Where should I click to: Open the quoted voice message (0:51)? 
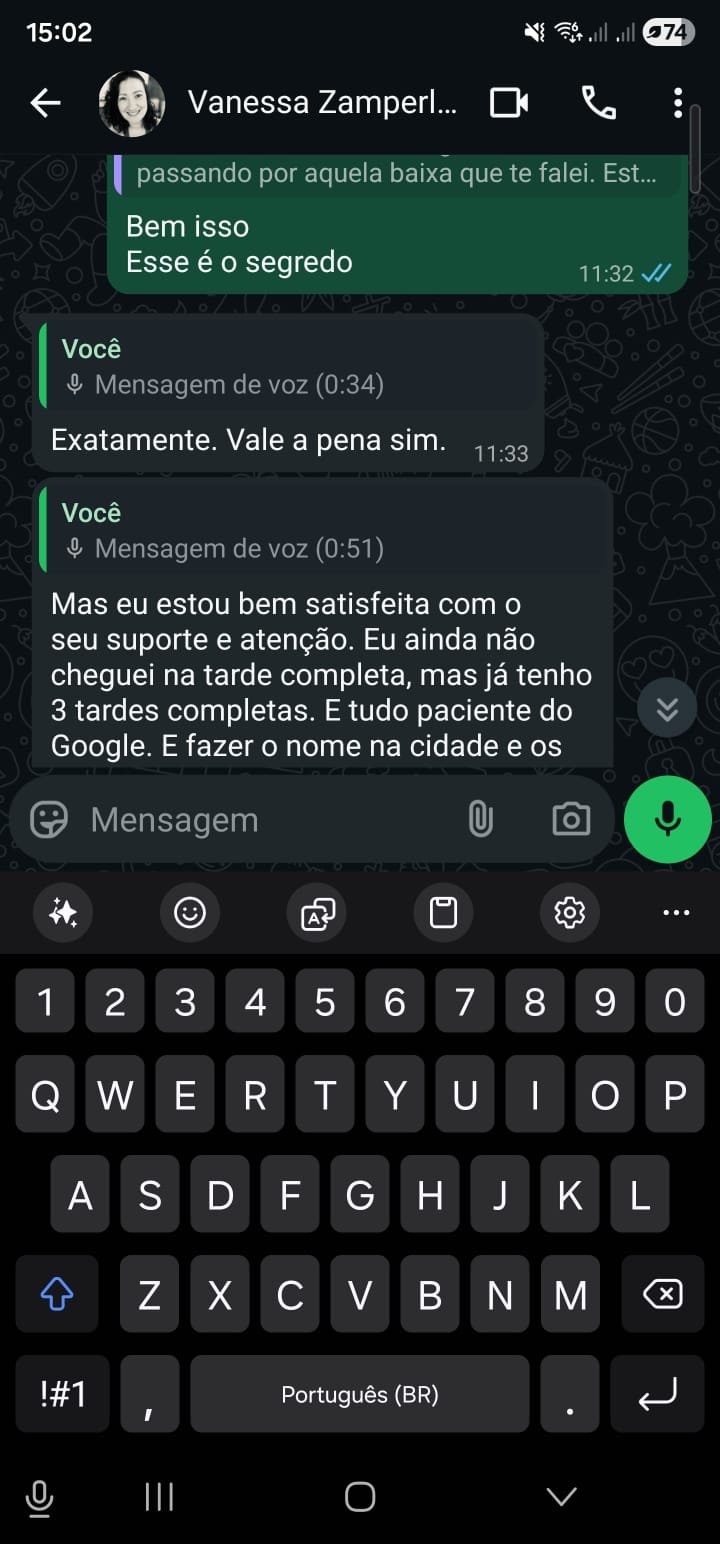pos(320,531)
